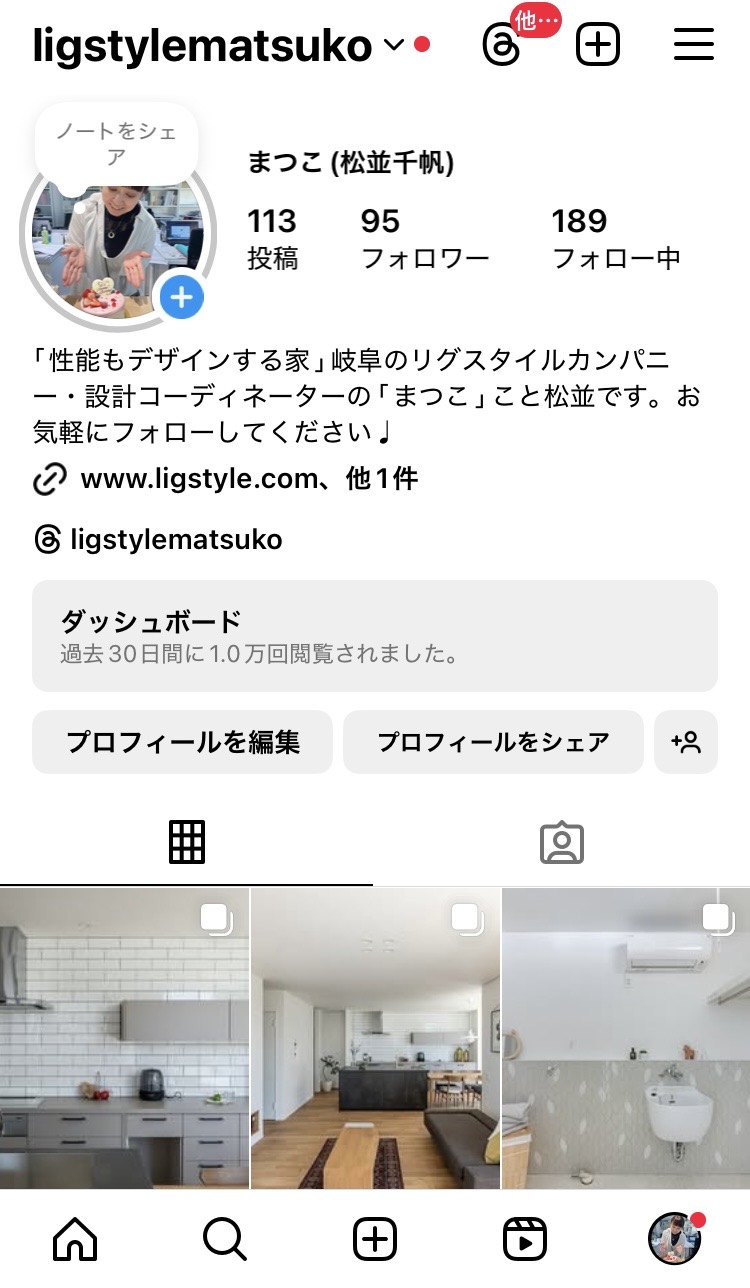This screenshot has height=1288, width=750.
Task: Open the living room post with wooden floor
Action: tap(375, 1038)
